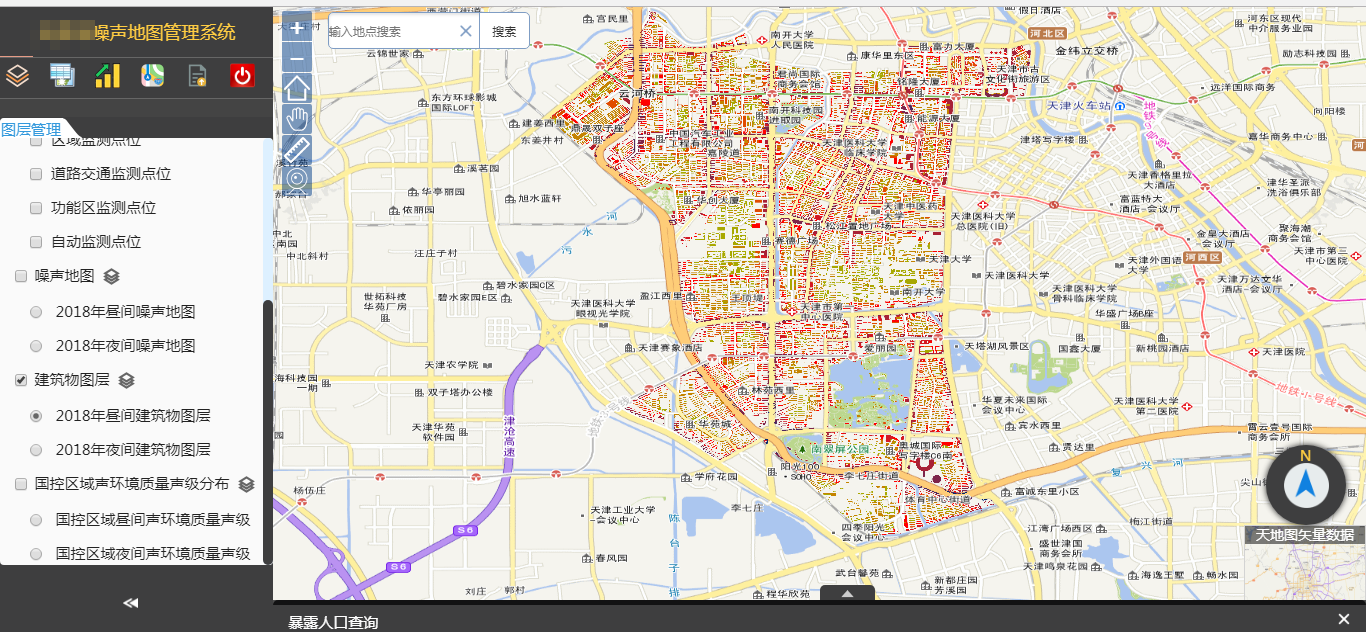Open the bar chart statistics icon

(x=107, y=75)
